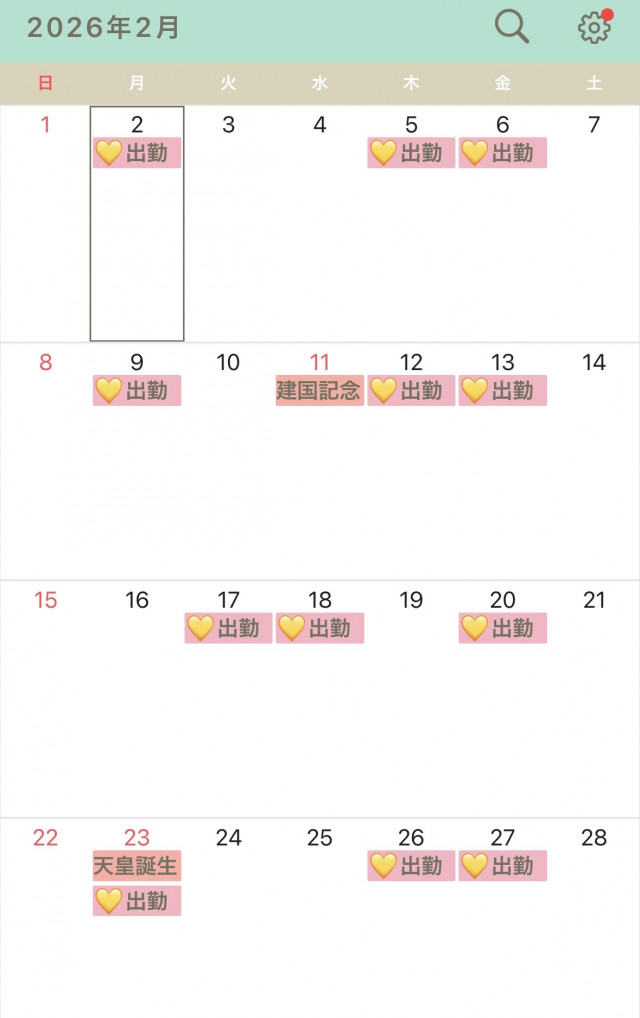Open the 出勤 event on February 9
The image size is (640, 1018).
(x=137, y=391)
